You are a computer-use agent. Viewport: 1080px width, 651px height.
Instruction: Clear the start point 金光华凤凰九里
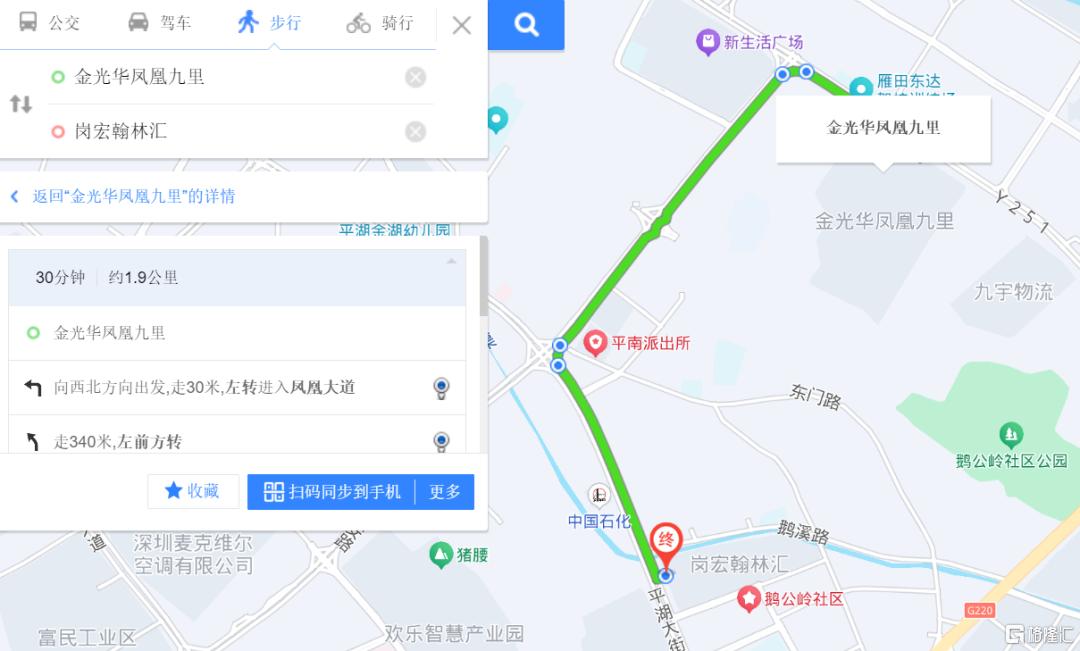click(x=415, y=77)
